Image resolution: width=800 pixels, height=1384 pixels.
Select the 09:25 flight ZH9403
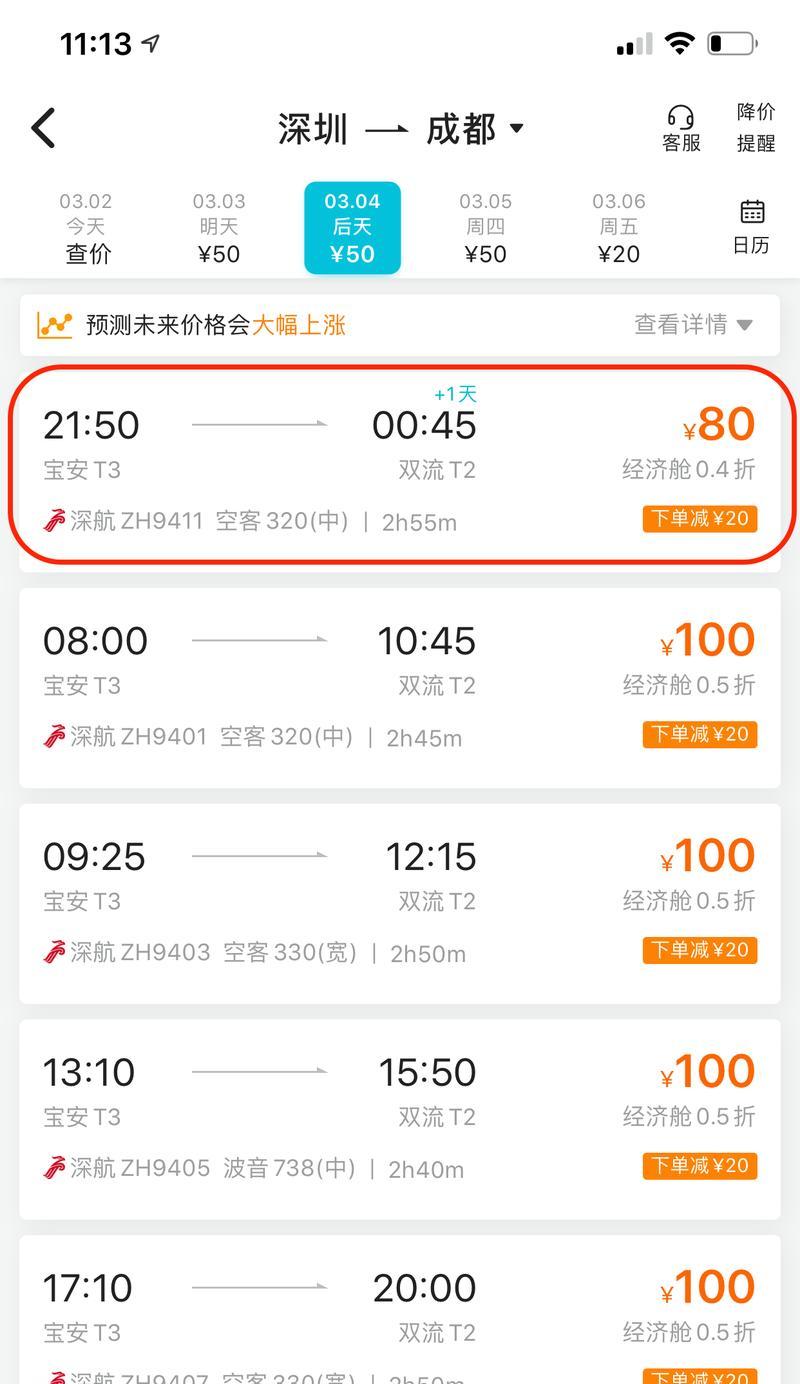400,903
